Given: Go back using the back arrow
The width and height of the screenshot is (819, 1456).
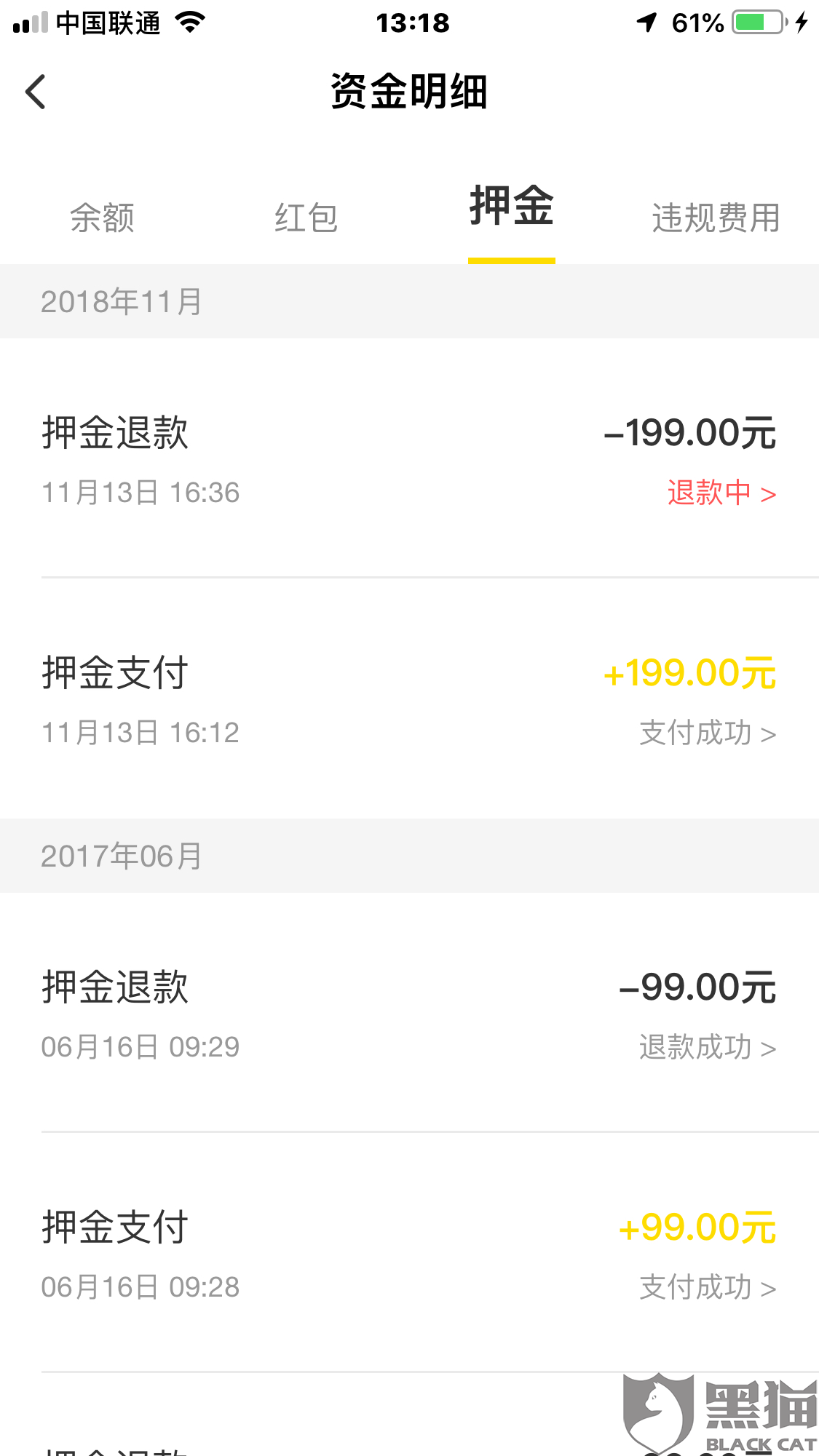Looking at the screenshot, I should coord(36,92).
